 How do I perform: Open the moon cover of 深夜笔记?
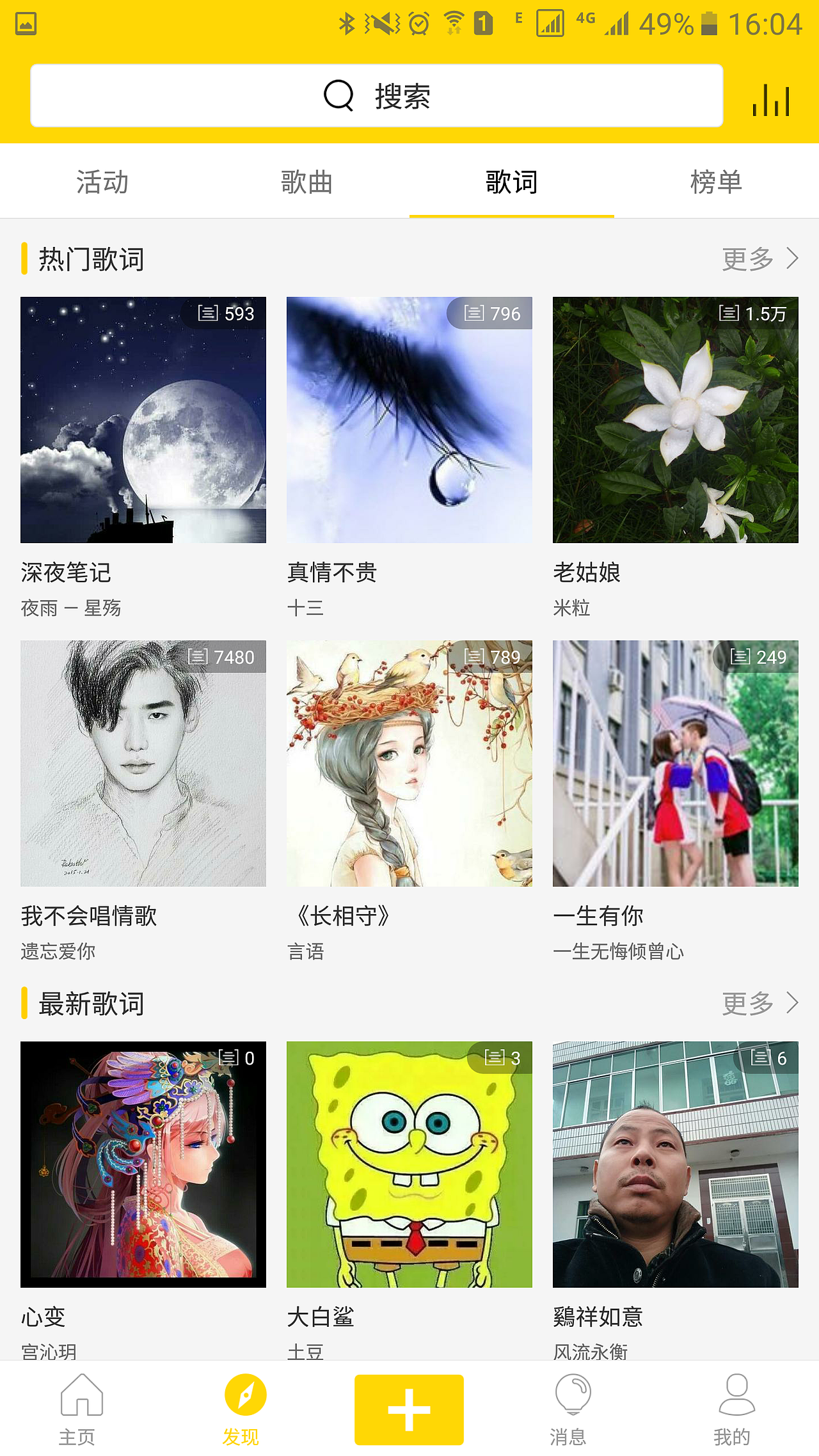(143, 420)
